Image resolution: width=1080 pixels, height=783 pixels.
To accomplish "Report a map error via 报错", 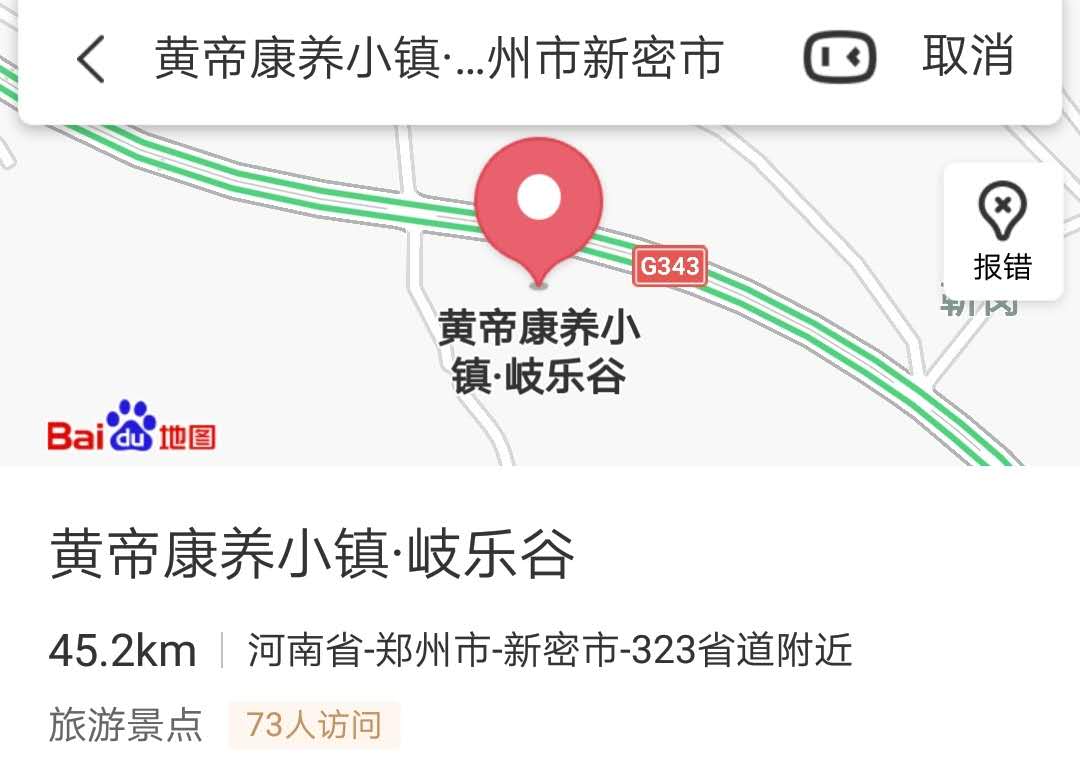I will pos(1002,231).
